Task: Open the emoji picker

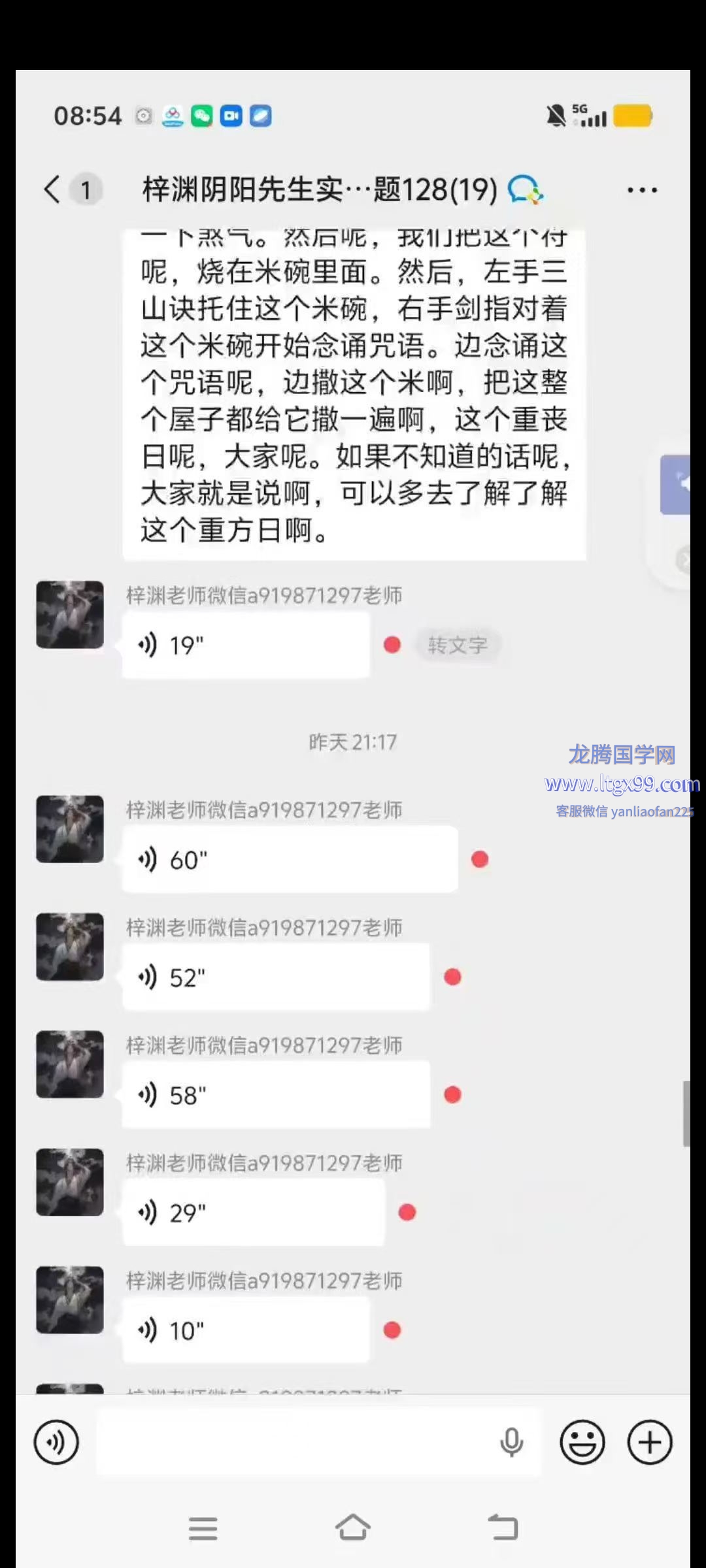Action: [582, 1443]
